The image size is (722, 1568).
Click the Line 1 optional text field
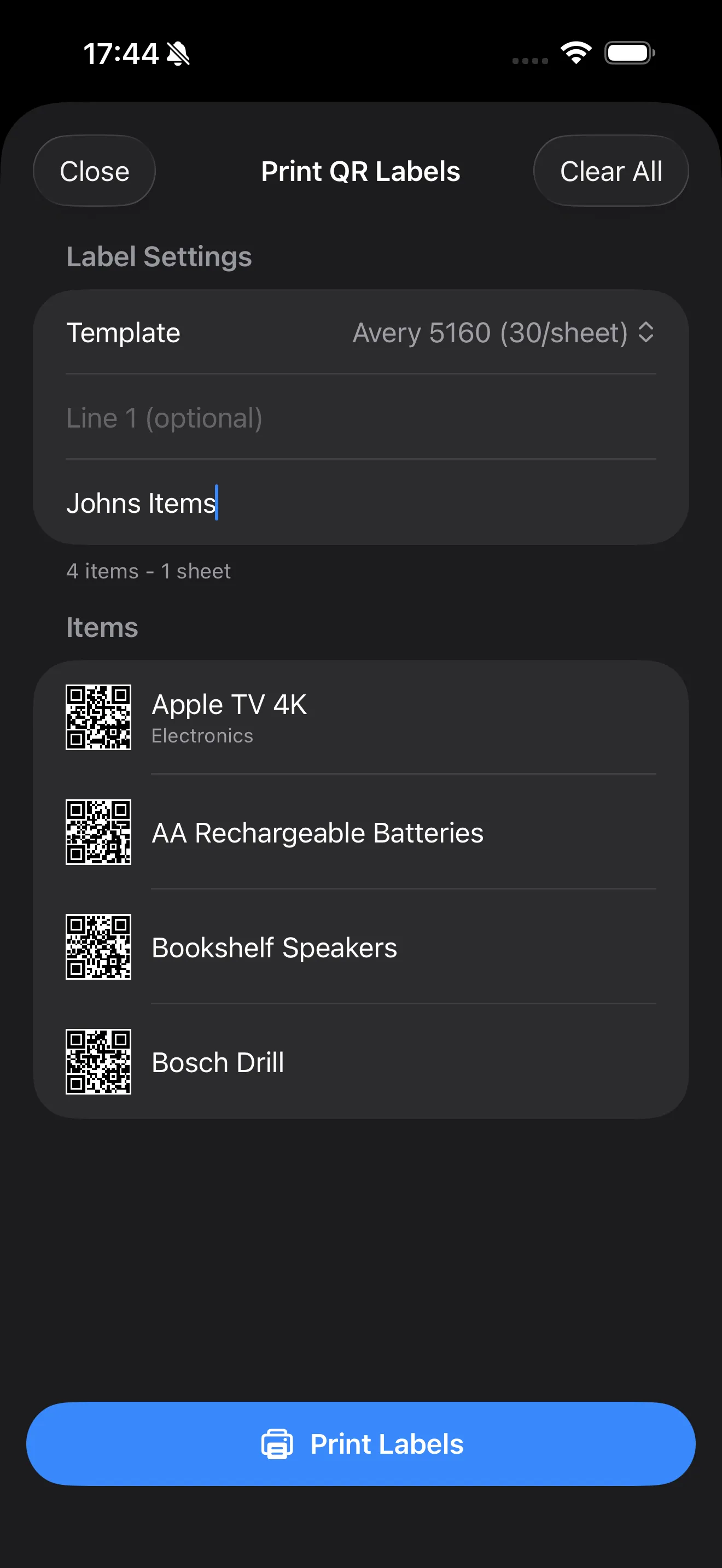361,418
